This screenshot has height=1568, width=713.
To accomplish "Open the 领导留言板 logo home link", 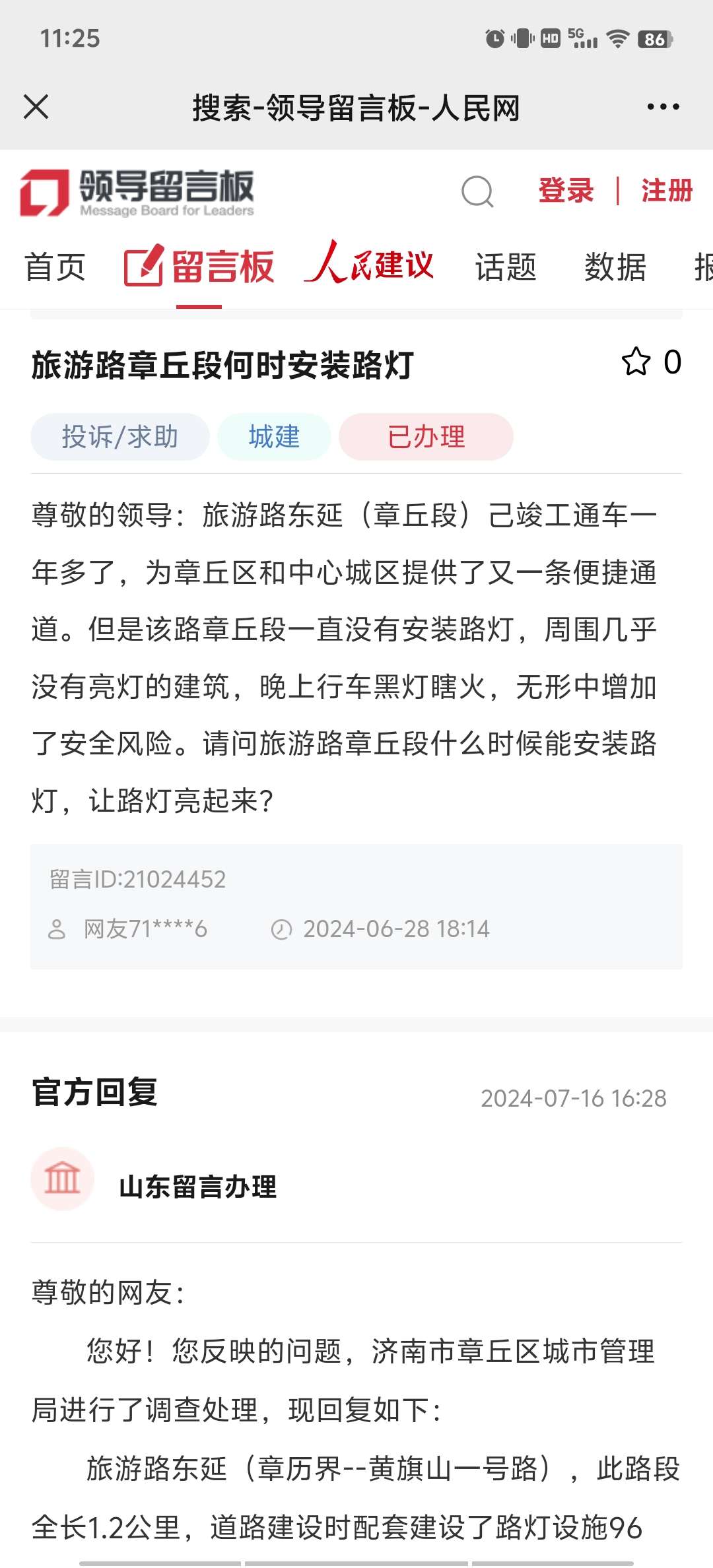I will point(137,192).
